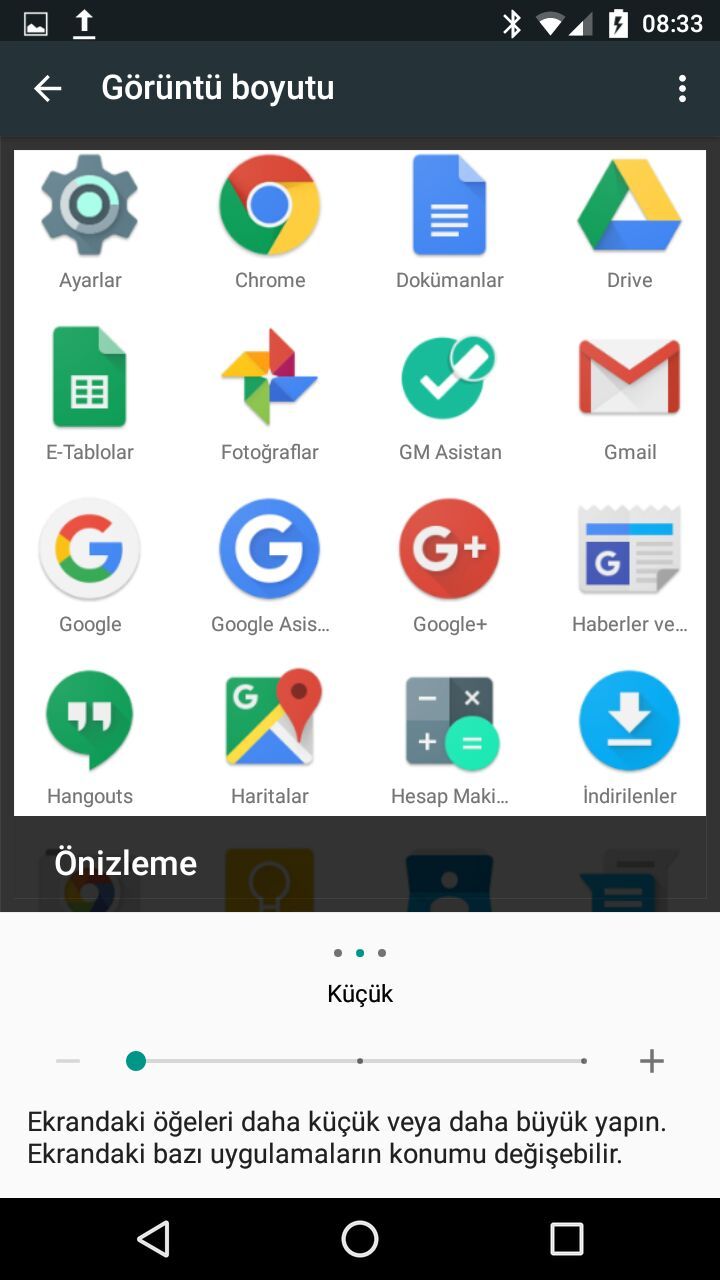Select the middle tick on the size slider
This screenshot has height=1280, width=720.
tap(360, 1061)
